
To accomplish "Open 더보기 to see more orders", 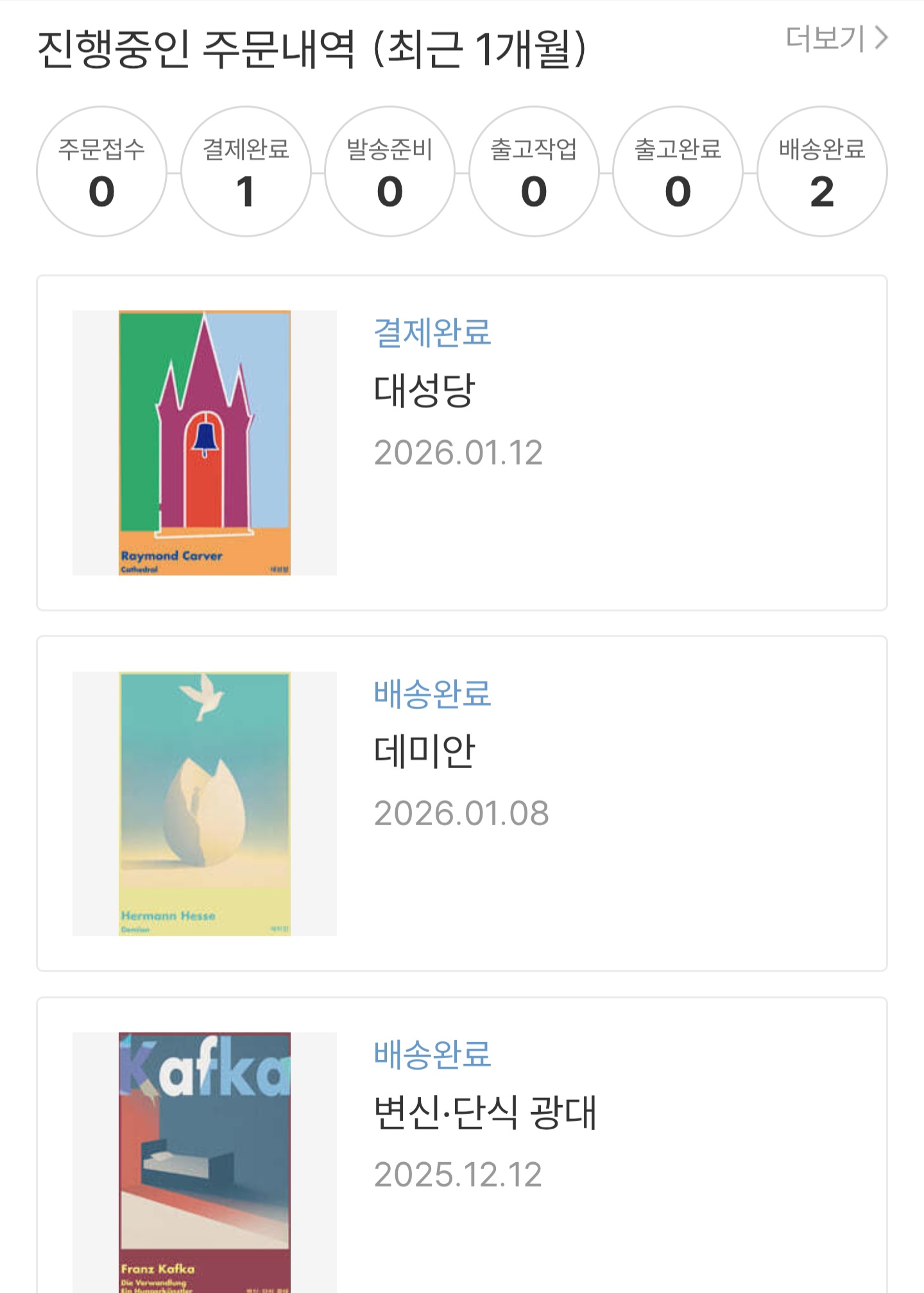I will click(835, 39).
